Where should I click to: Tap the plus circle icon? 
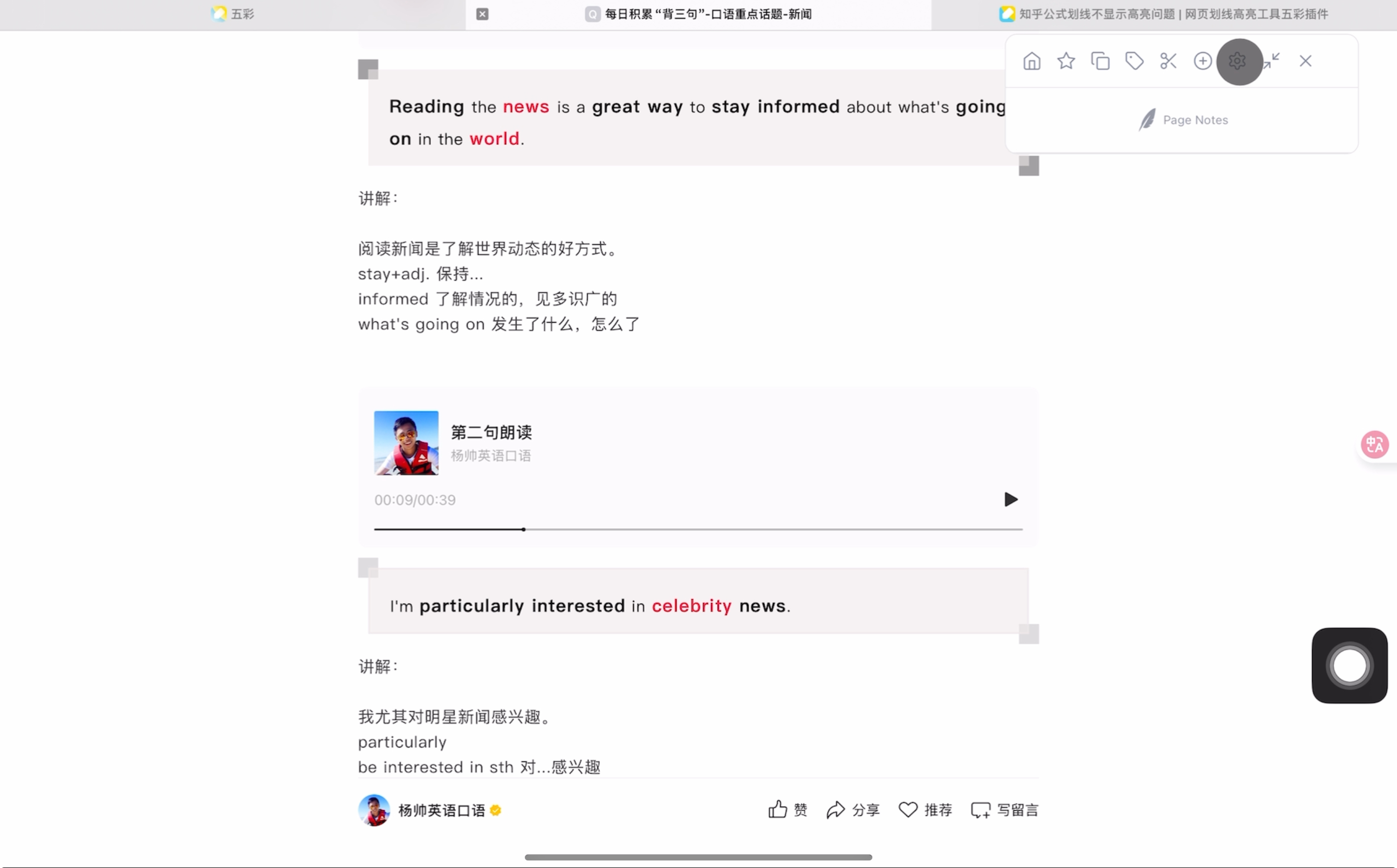pyautogui.click(x=1202, y=61)
